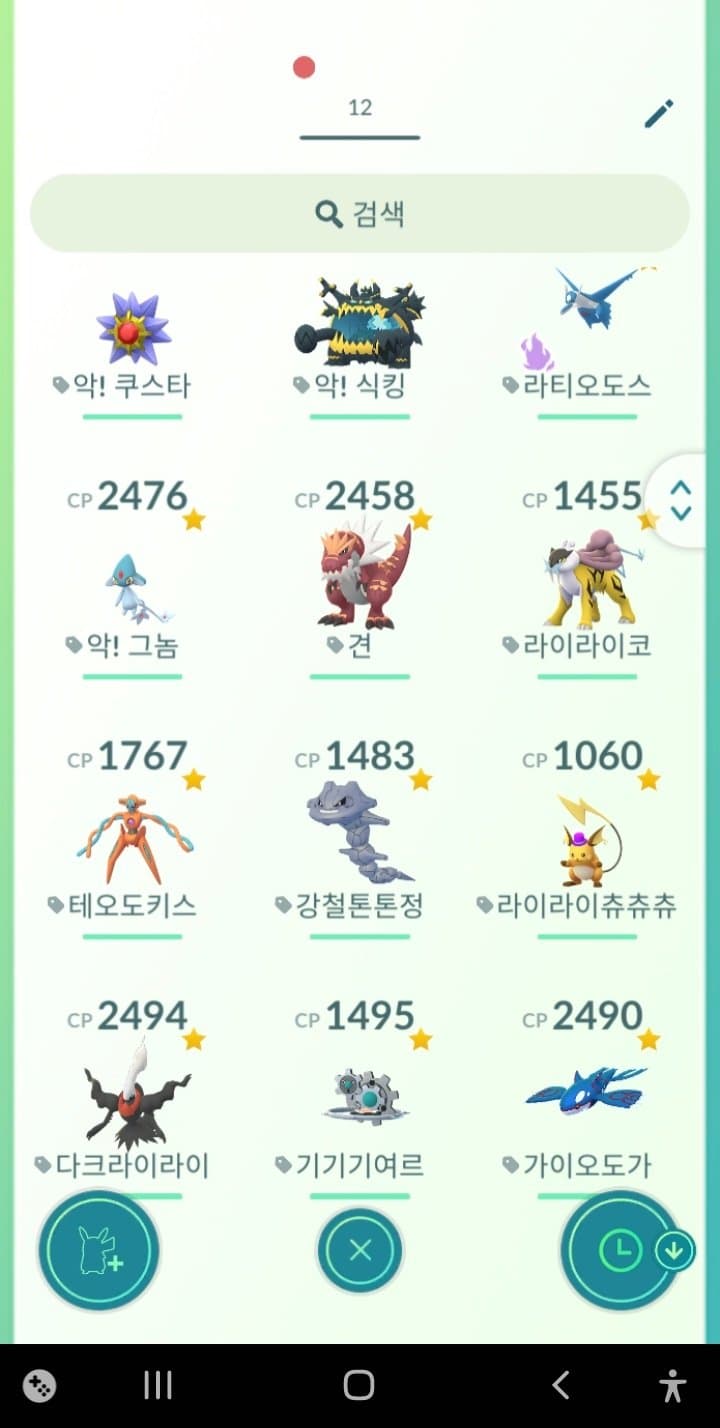Screen dimensions: 720x1428
Task: Open recent apps from the navigation bar
Action: 158,1385
